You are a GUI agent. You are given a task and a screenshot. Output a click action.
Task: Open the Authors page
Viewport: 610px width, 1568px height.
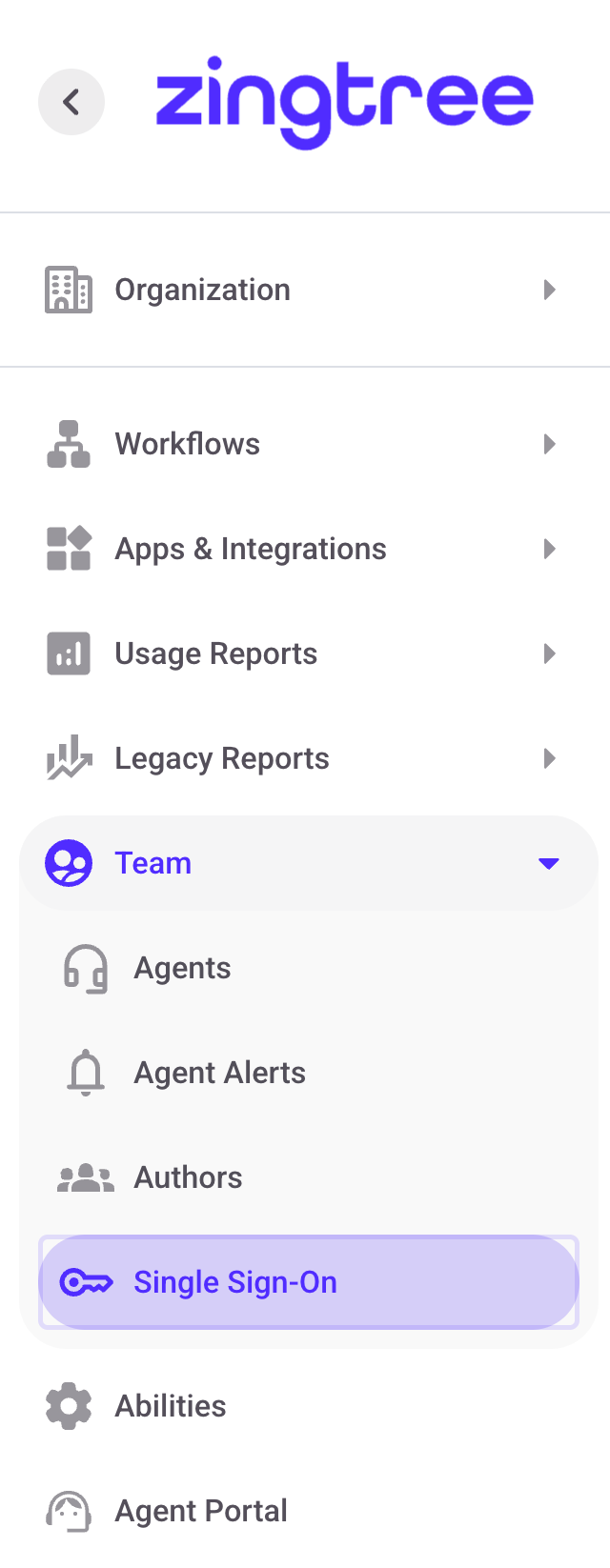(188, 1177)
